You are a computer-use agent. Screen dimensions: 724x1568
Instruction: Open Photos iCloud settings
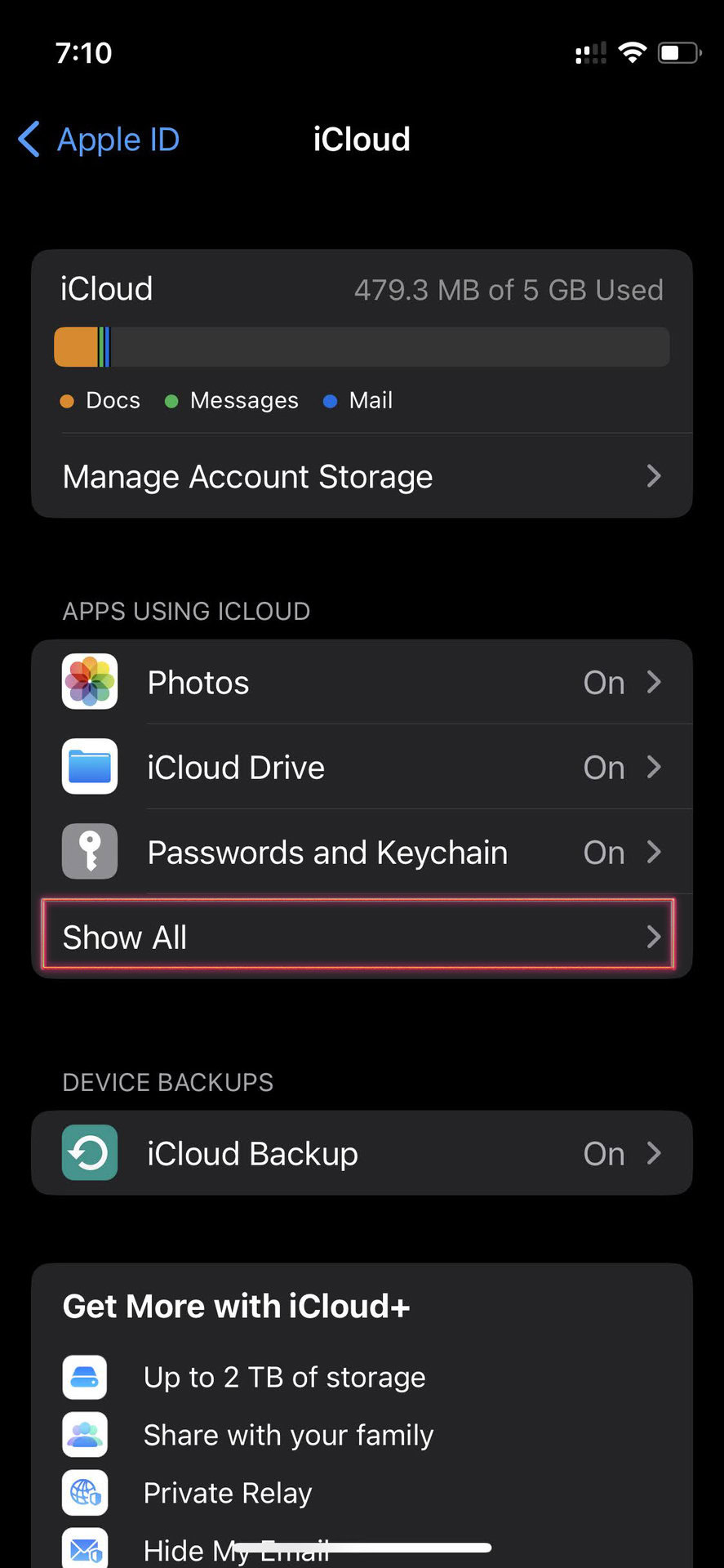click(x=362, y=683)
